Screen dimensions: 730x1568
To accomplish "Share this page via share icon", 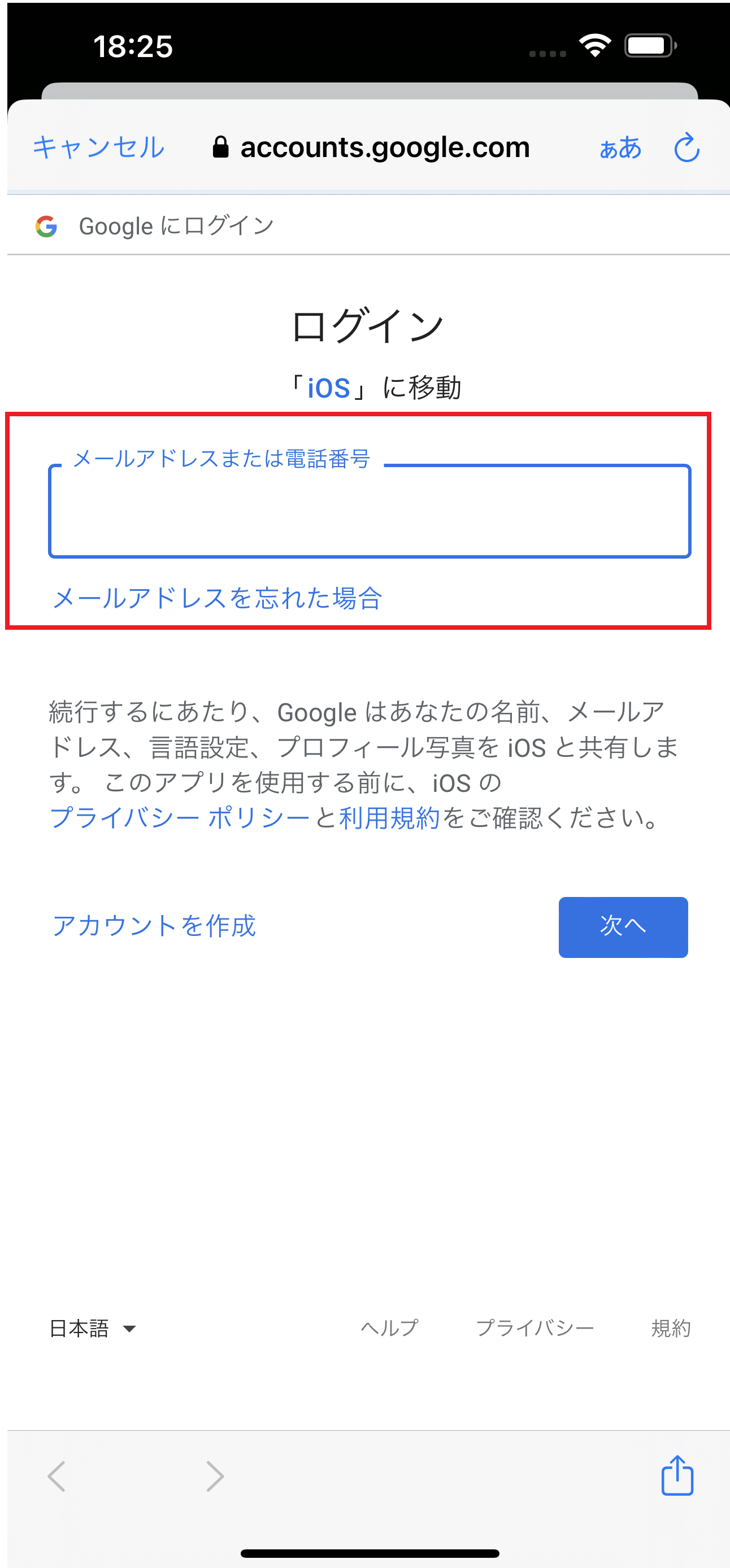I will [x=677, y=1475].
